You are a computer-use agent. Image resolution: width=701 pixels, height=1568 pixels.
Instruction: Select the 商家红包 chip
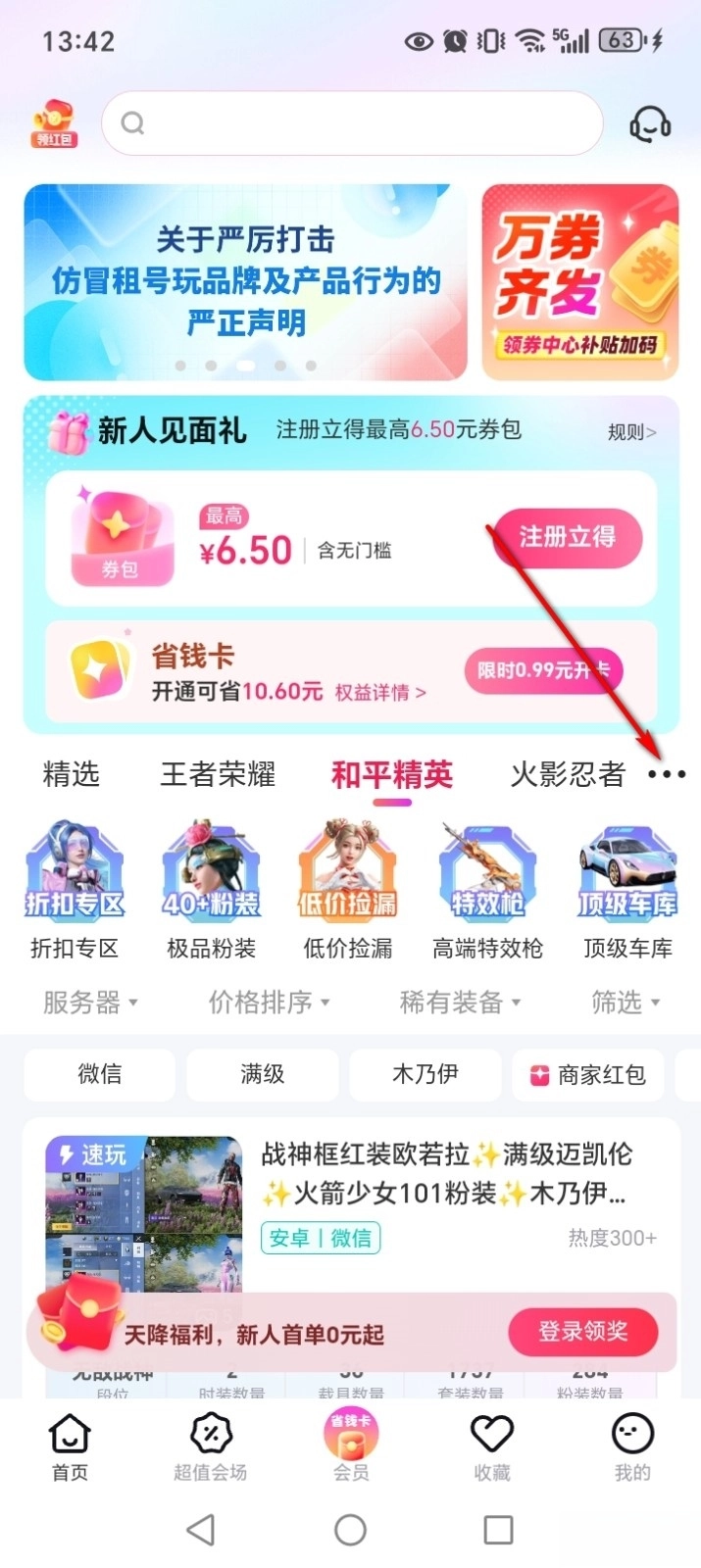pos(588,1075)
